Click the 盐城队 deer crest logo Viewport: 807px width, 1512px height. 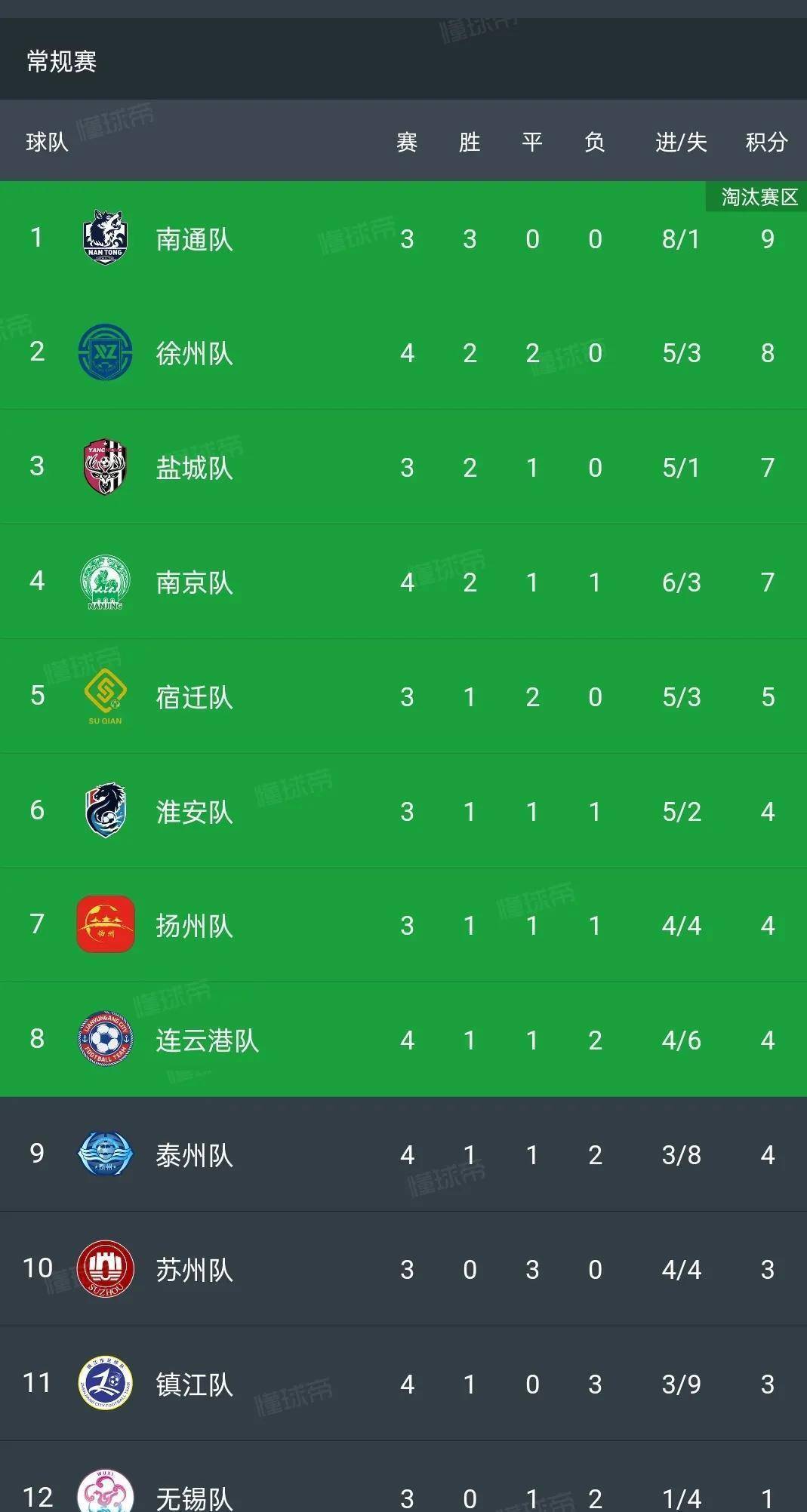[106, 466]
